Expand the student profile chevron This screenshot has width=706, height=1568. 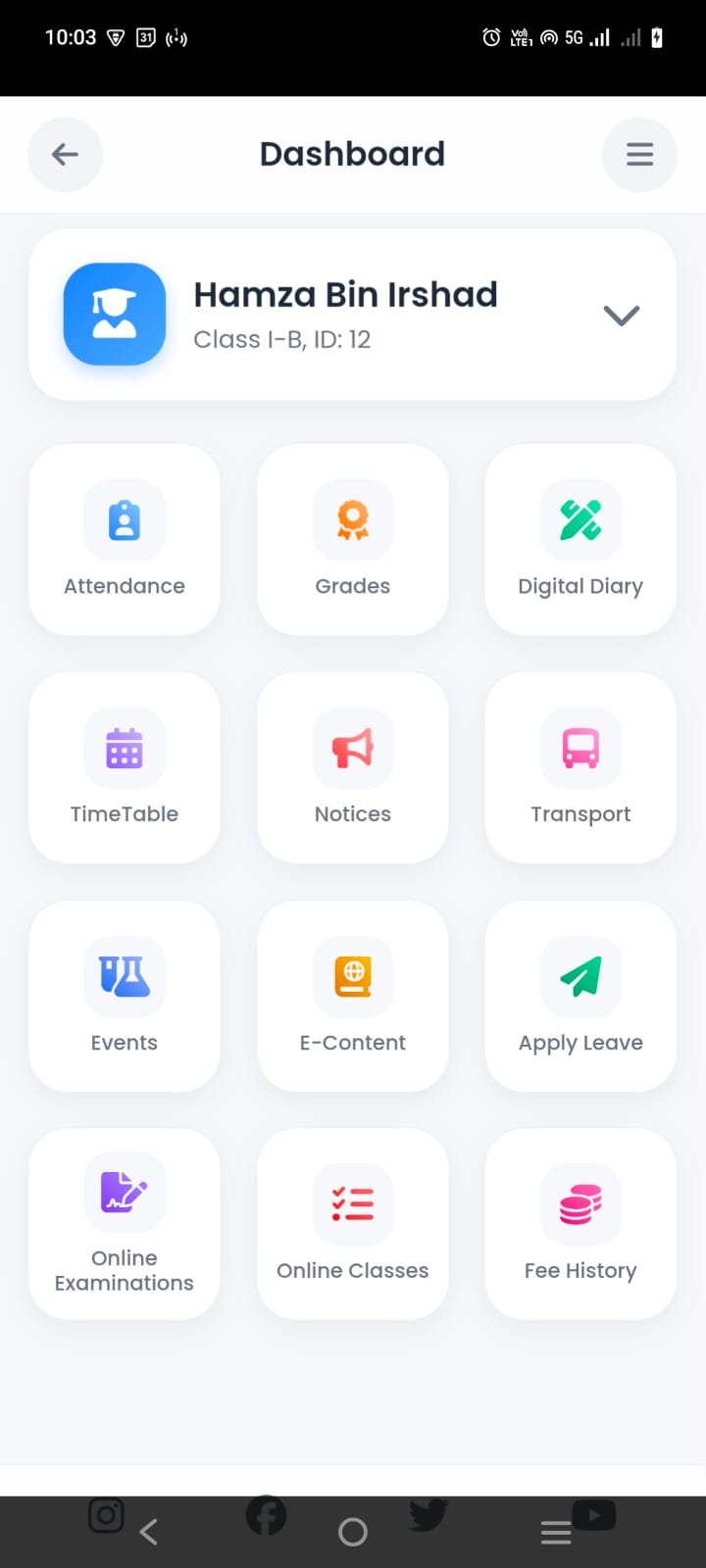pos(621,315)
